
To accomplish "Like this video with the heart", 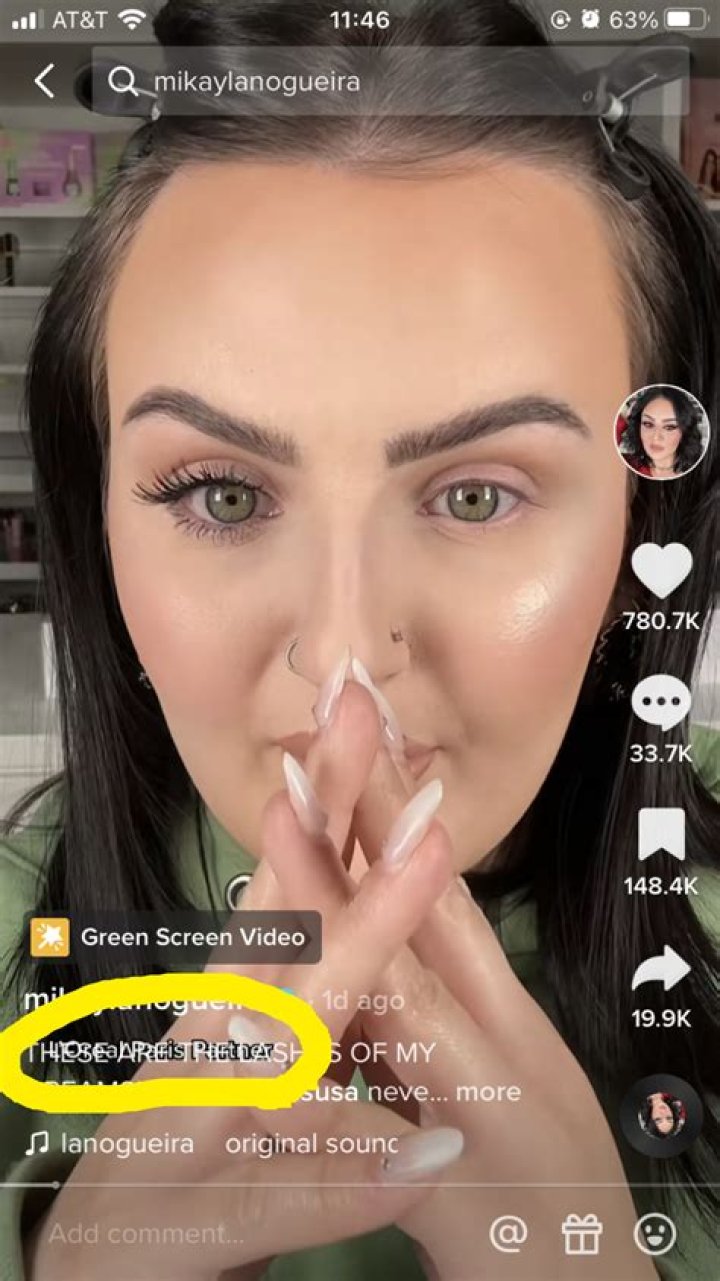I will point(661,572).
